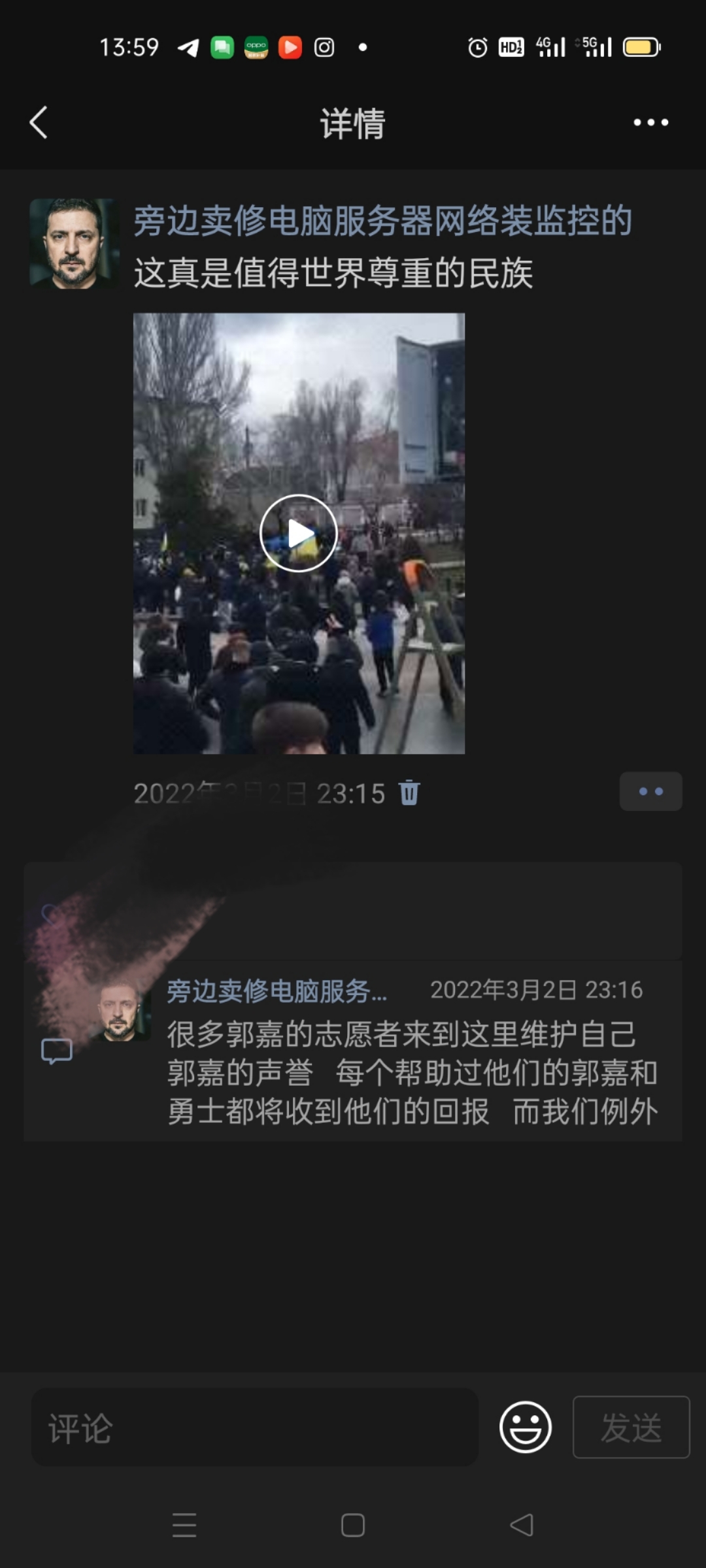Tap the commenter's name 旁边卖修电脑服务…
The image size is (706, 1568).
277,990
